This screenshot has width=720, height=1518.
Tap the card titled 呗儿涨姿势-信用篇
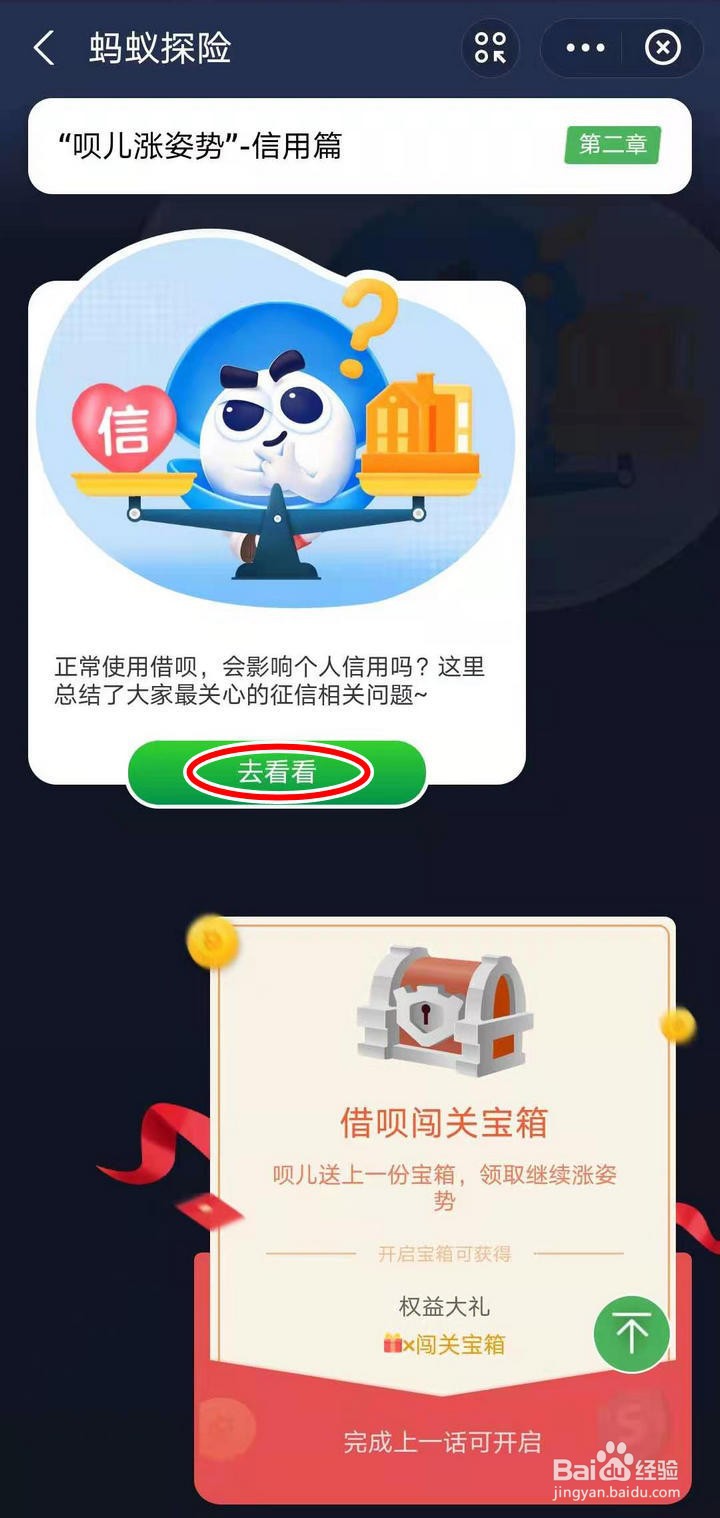(x=360, y=147)
